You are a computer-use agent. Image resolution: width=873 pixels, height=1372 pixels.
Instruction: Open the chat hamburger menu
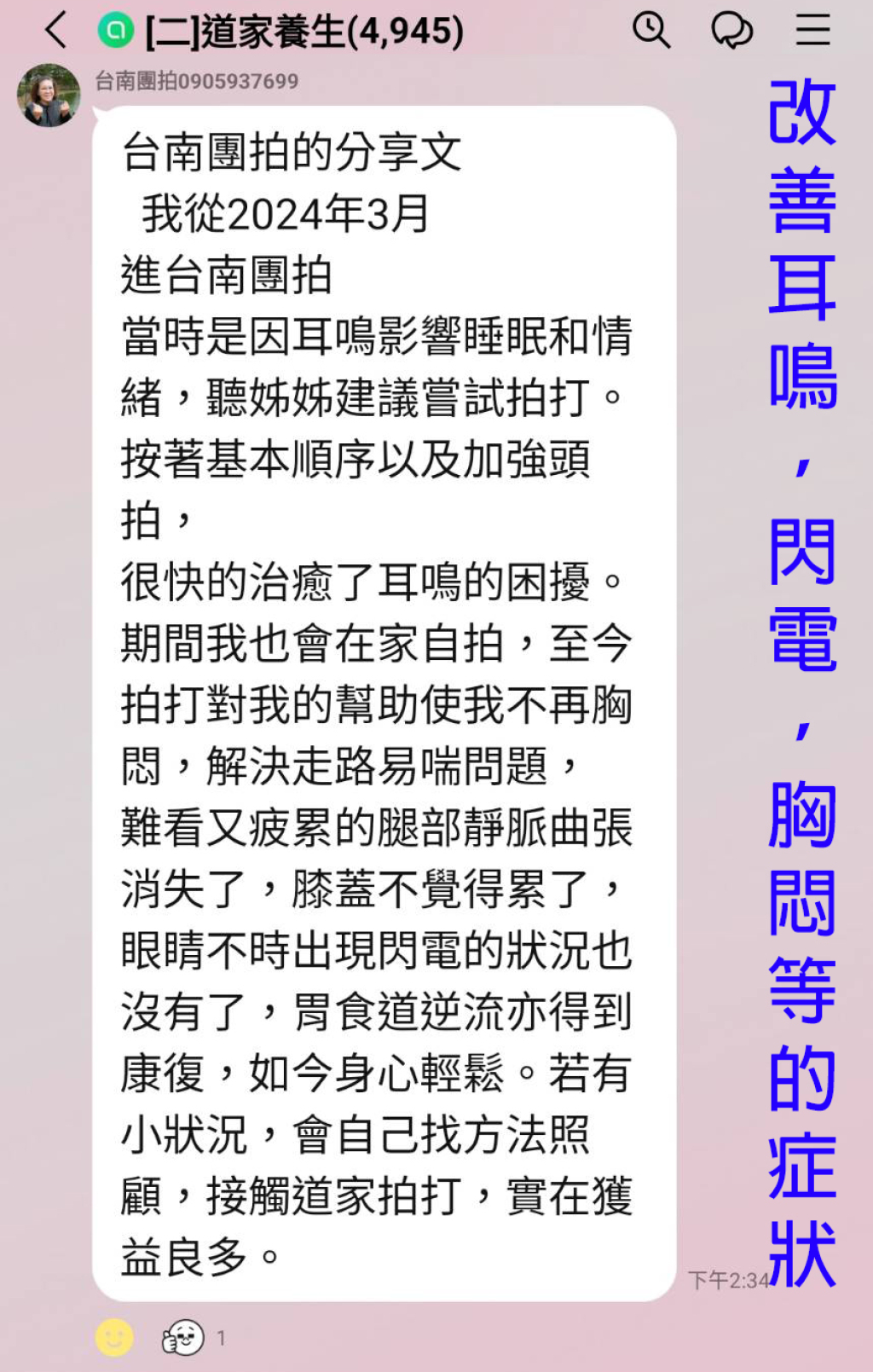click(x=812, y=31)
